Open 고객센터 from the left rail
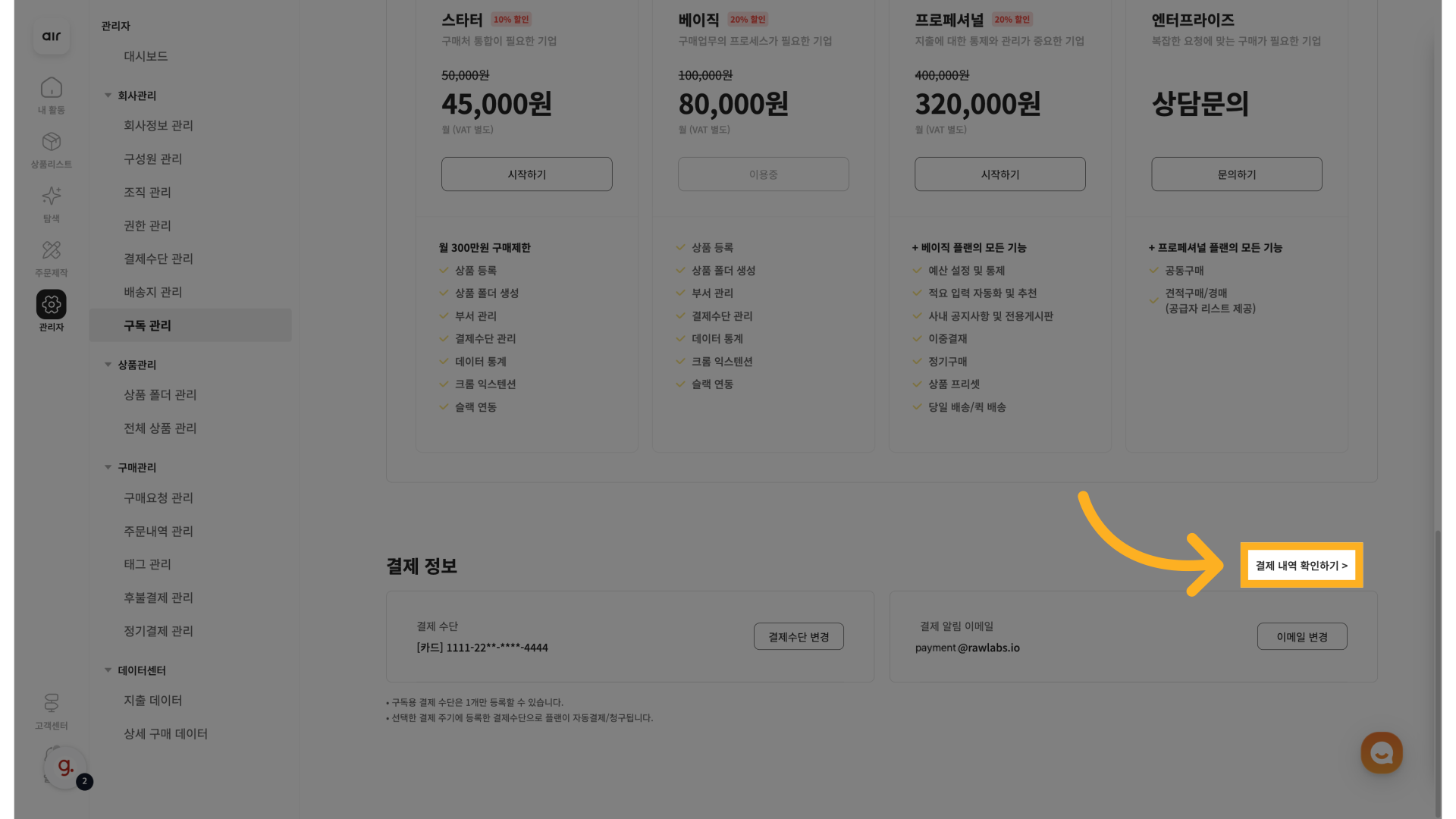 click(x=52, y=711)
